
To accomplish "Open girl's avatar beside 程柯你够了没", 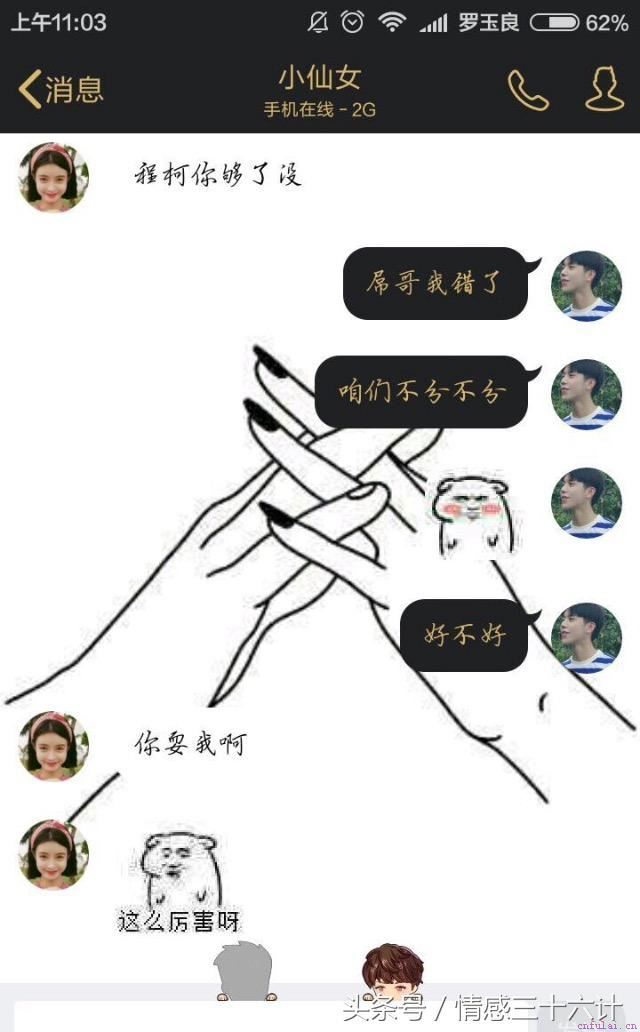I will coord(54,177).
